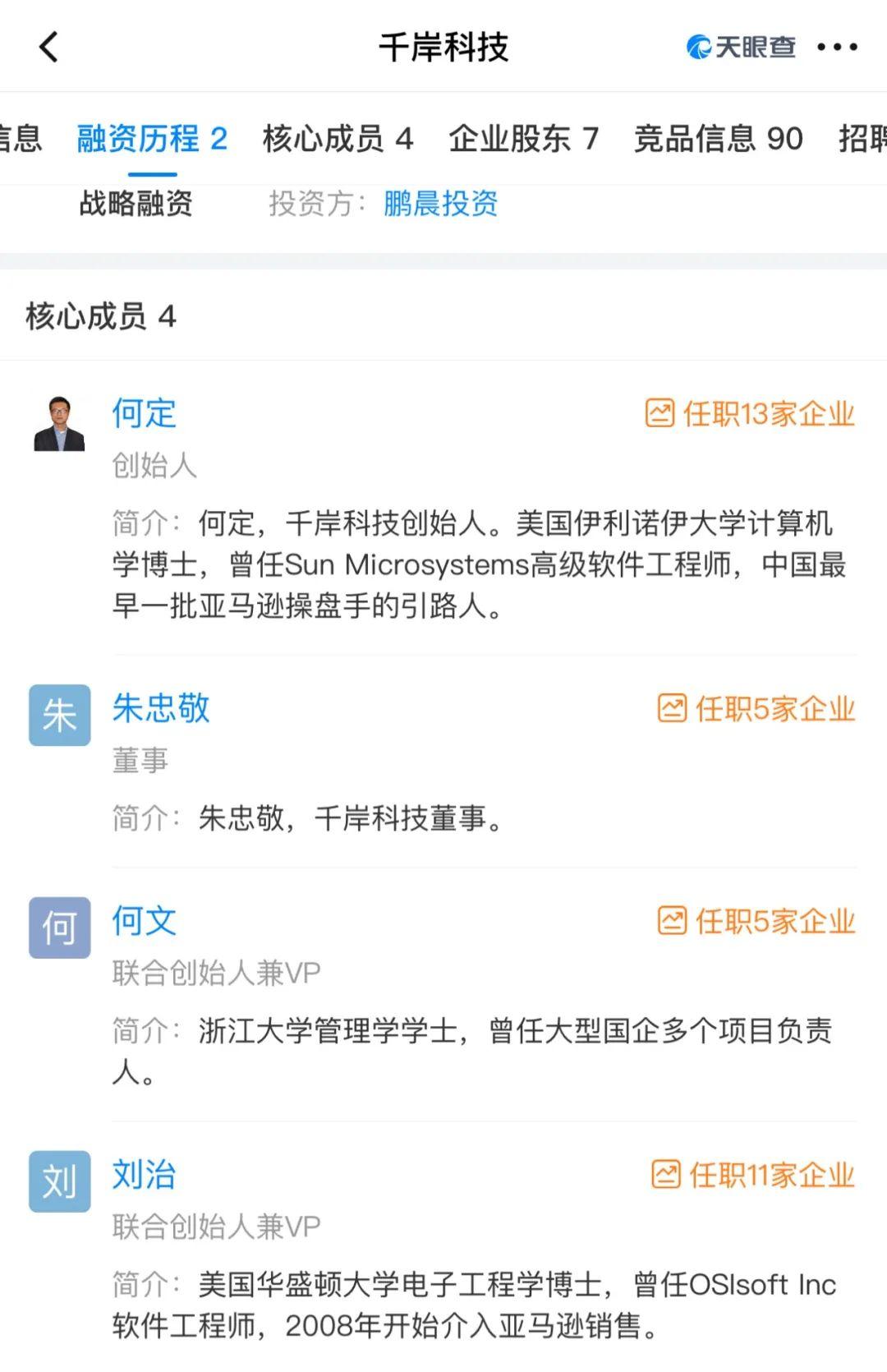Select the 竞品信息 tab
887x1372 pixels.
718,139
